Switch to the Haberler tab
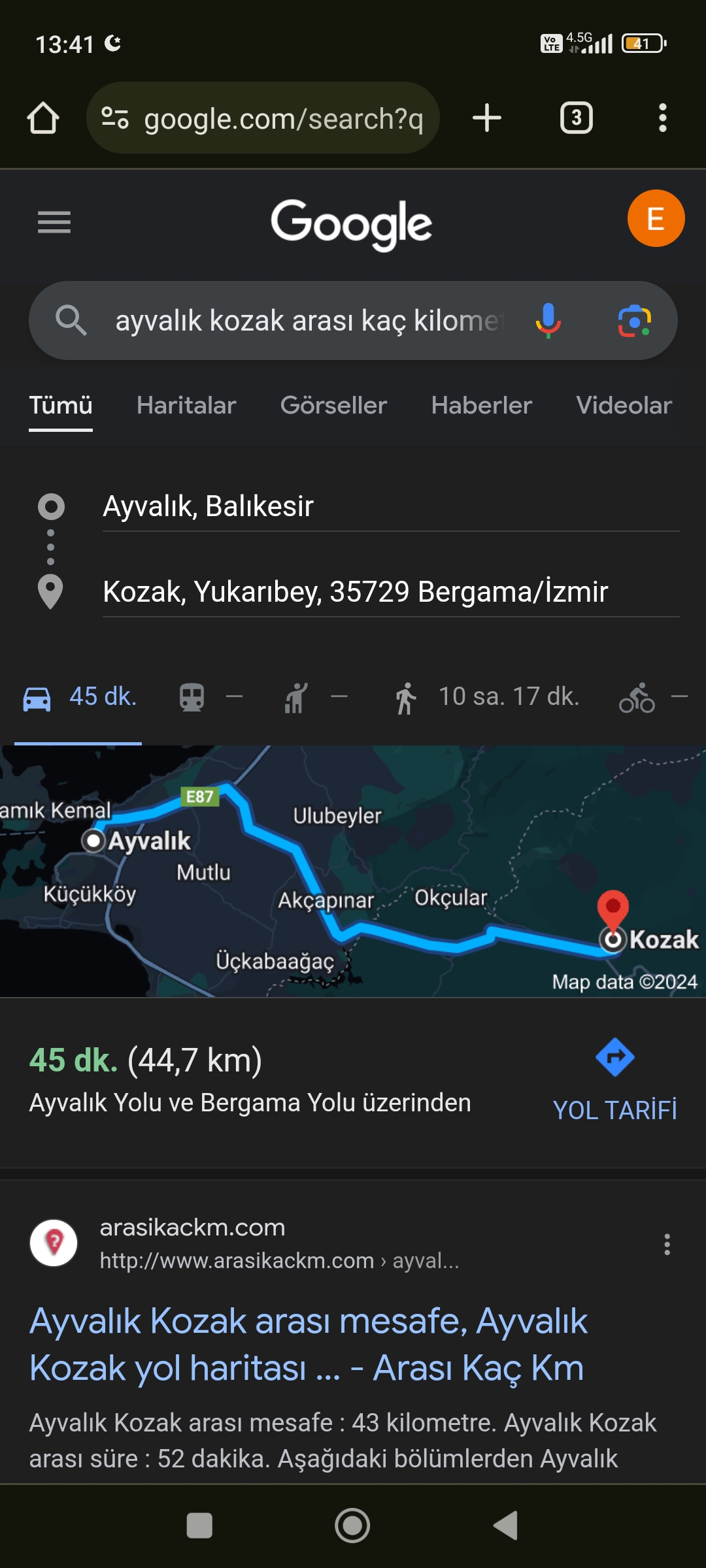Viewport: 706px width, 1568px height. (x=481, y=406)
